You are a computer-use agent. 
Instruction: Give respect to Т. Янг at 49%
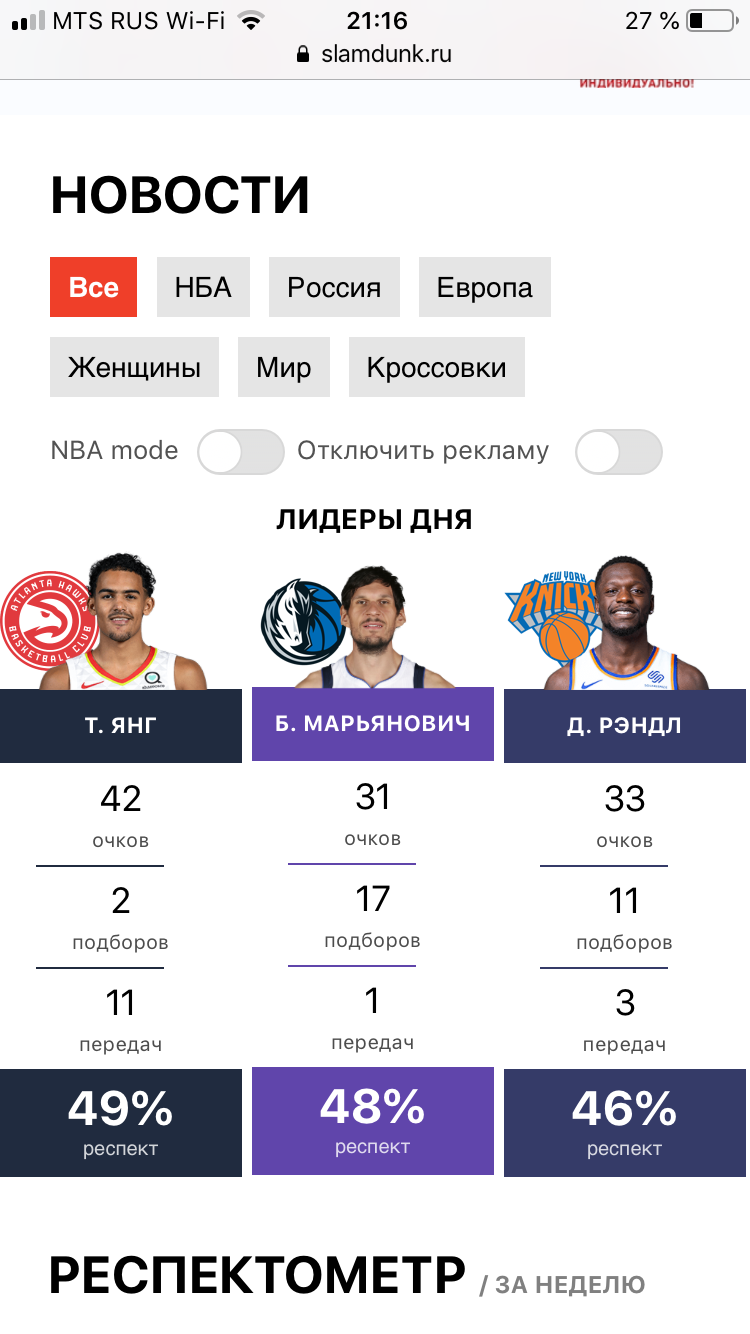pos(121,1123)
